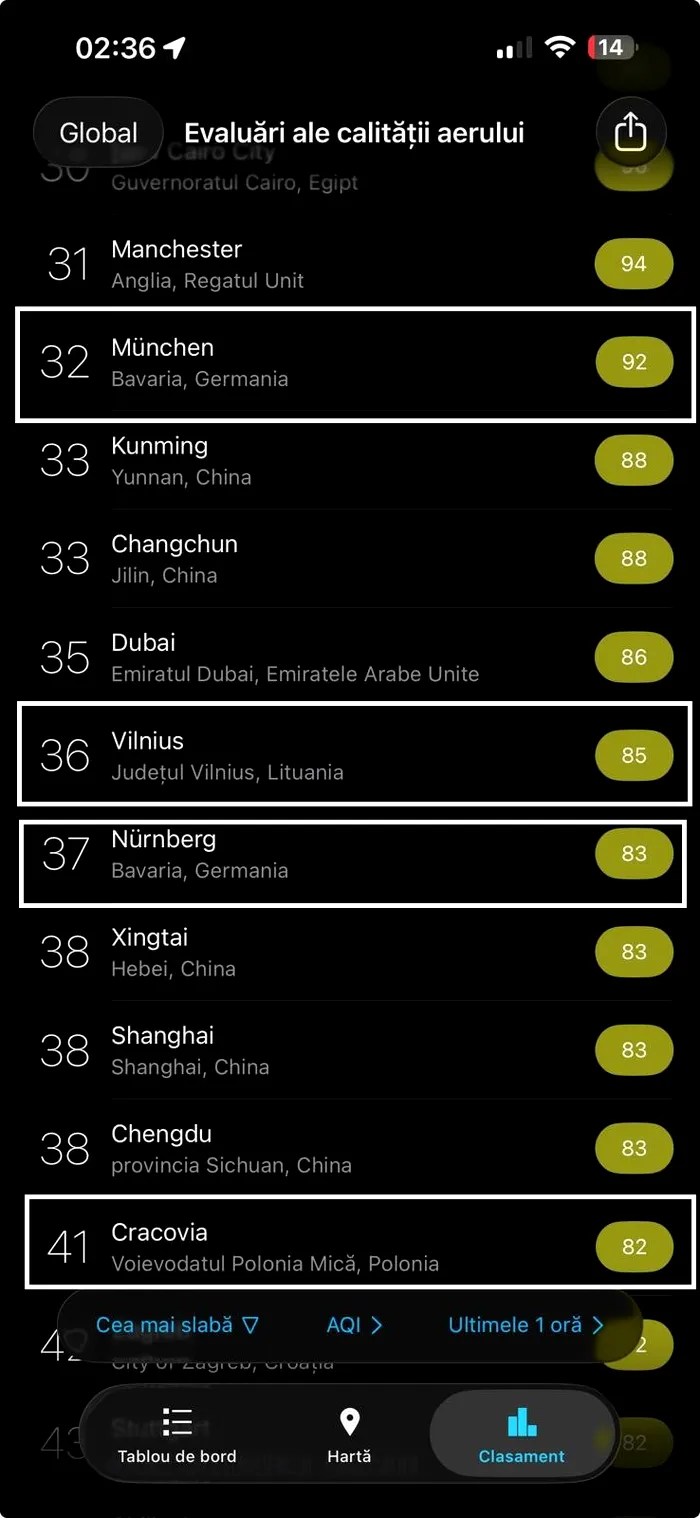
Task: Open the Kunming row
Action: click(350, 460)
